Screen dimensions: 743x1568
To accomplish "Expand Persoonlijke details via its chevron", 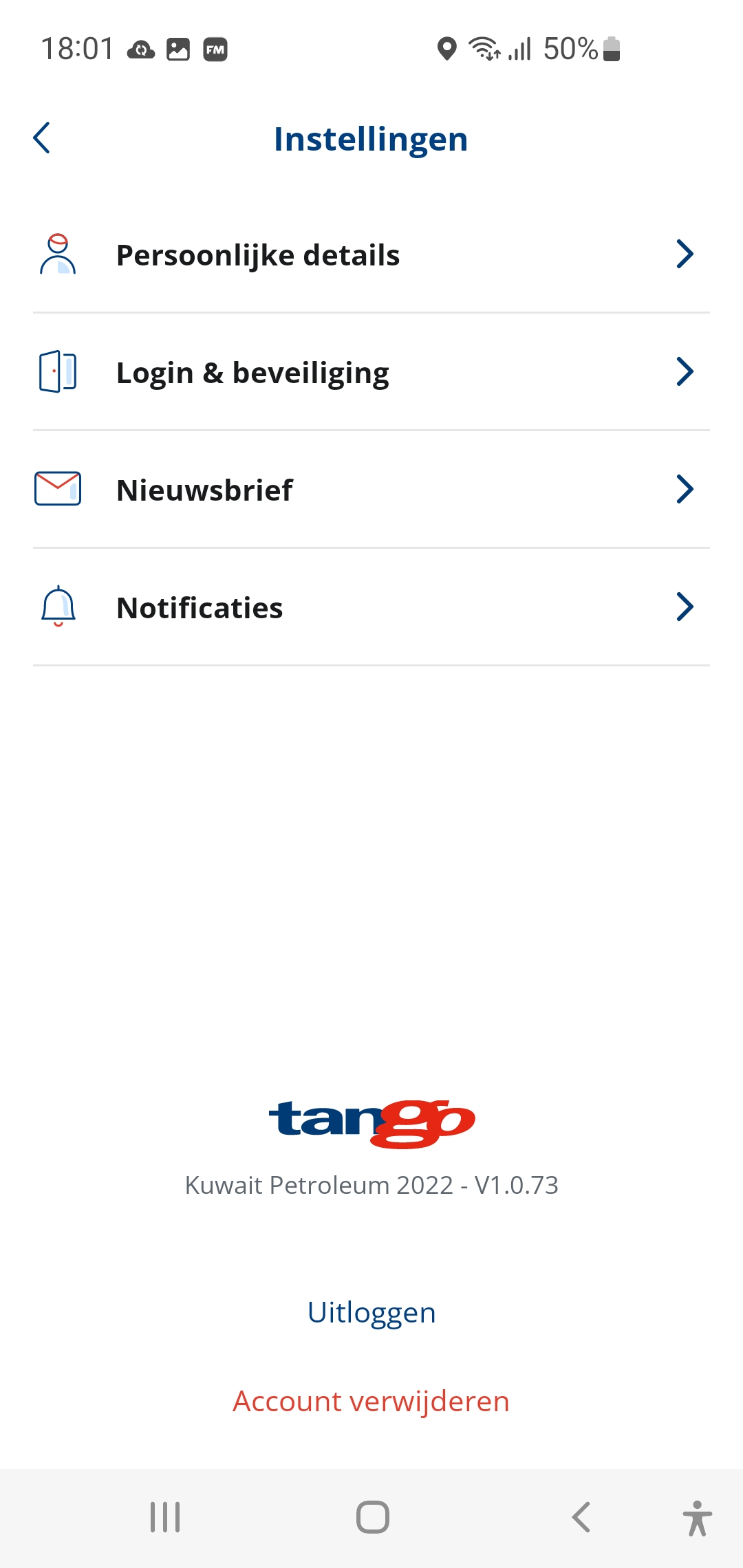I will pos(685,254).
